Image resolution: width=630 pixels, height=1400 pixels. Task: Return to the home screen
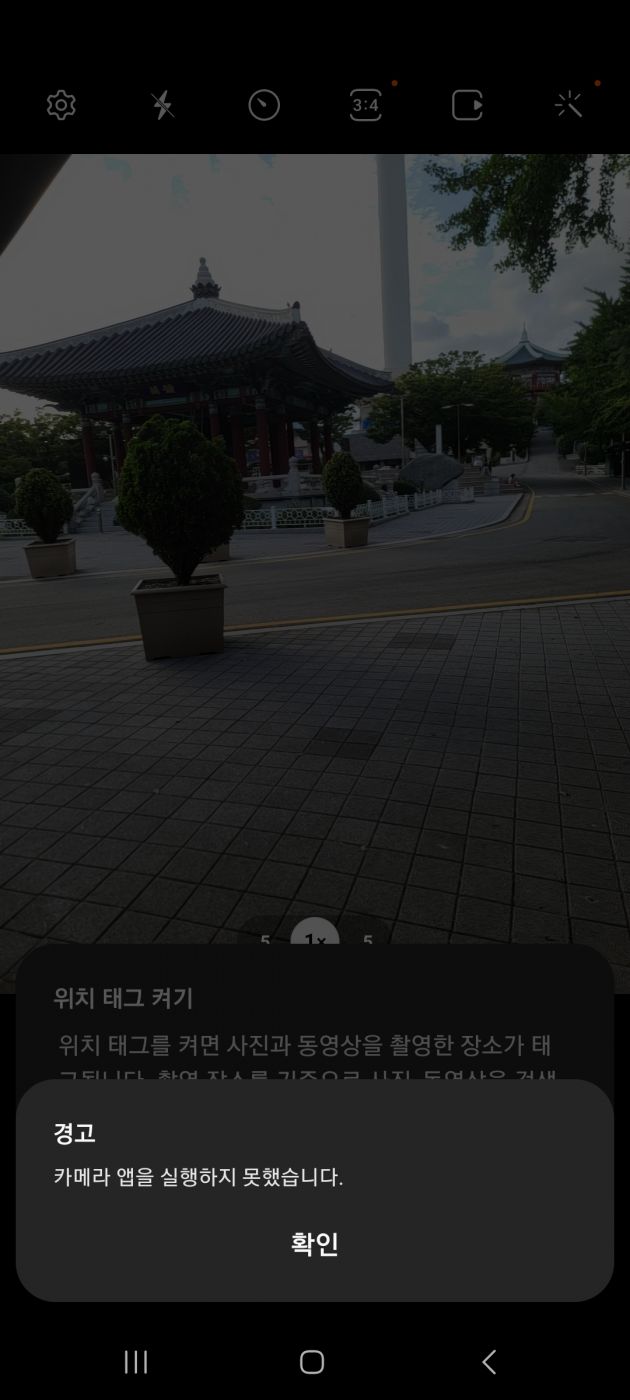tap(312, 1361)
